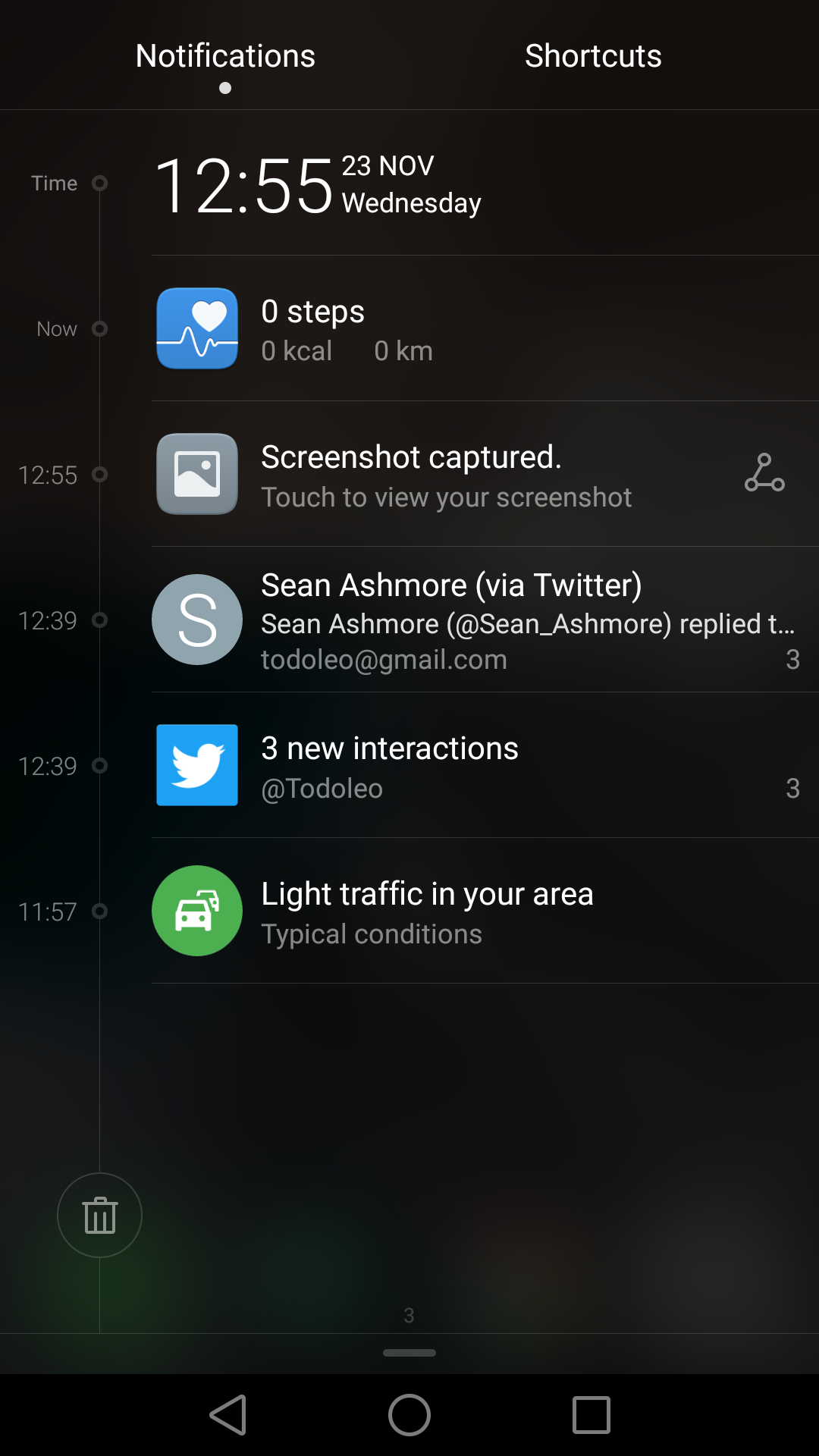819x1456 pixels.
Task: Tap the clock and date header
Action: click(x=317, y=184)
